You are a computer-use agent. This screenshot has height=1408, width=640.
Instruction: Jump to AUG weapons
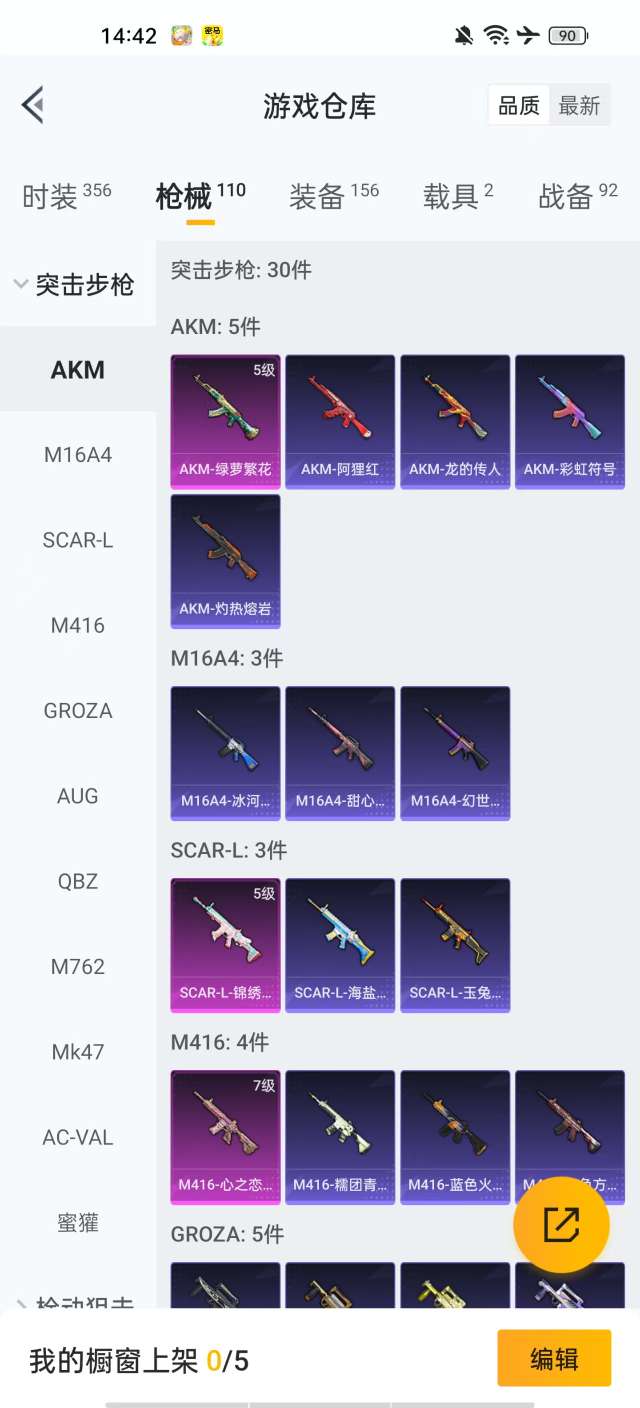point(78,796)
